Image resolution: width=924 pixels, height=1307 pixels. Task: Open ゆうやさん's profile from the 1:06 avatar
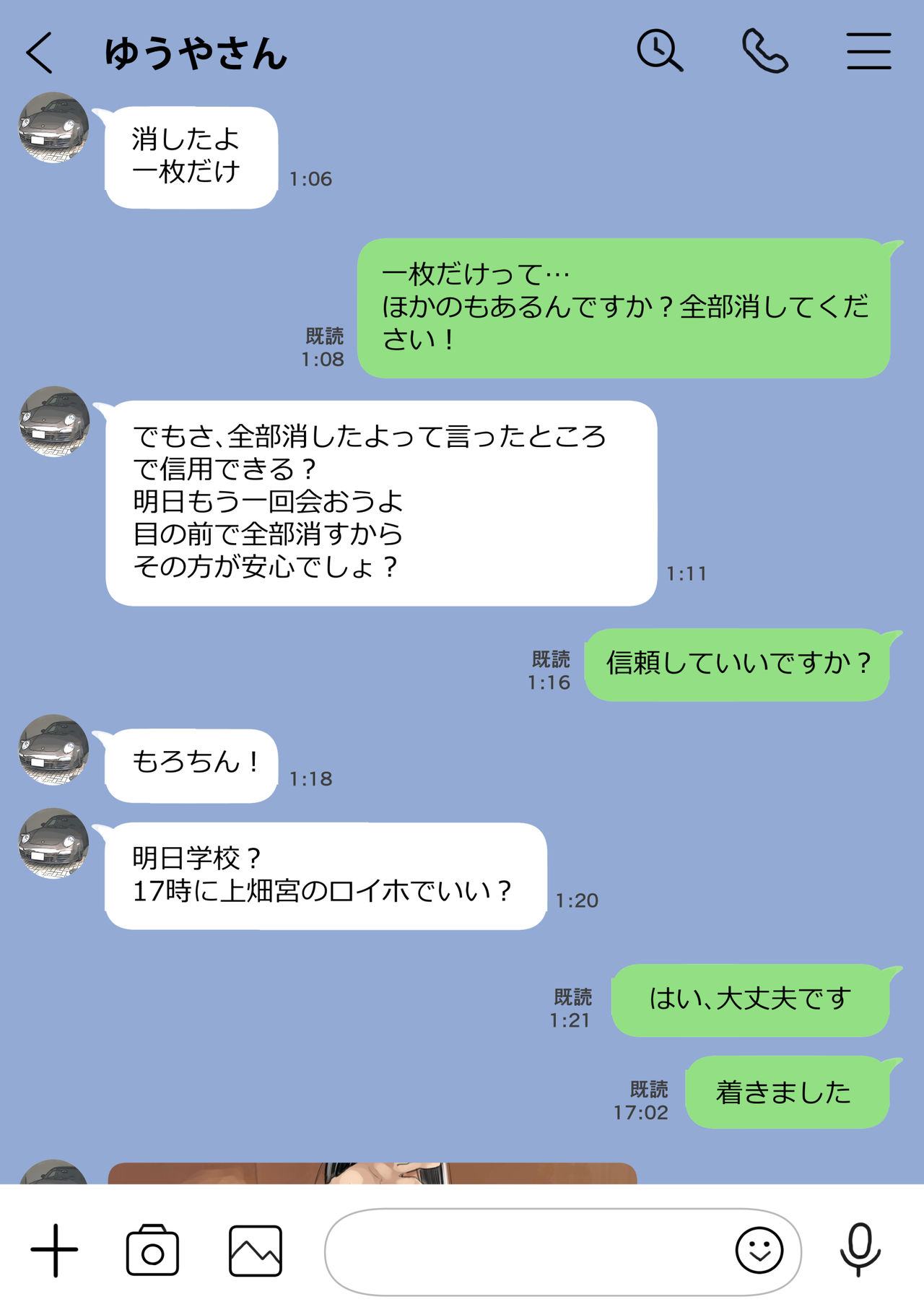tap(53, 128)
